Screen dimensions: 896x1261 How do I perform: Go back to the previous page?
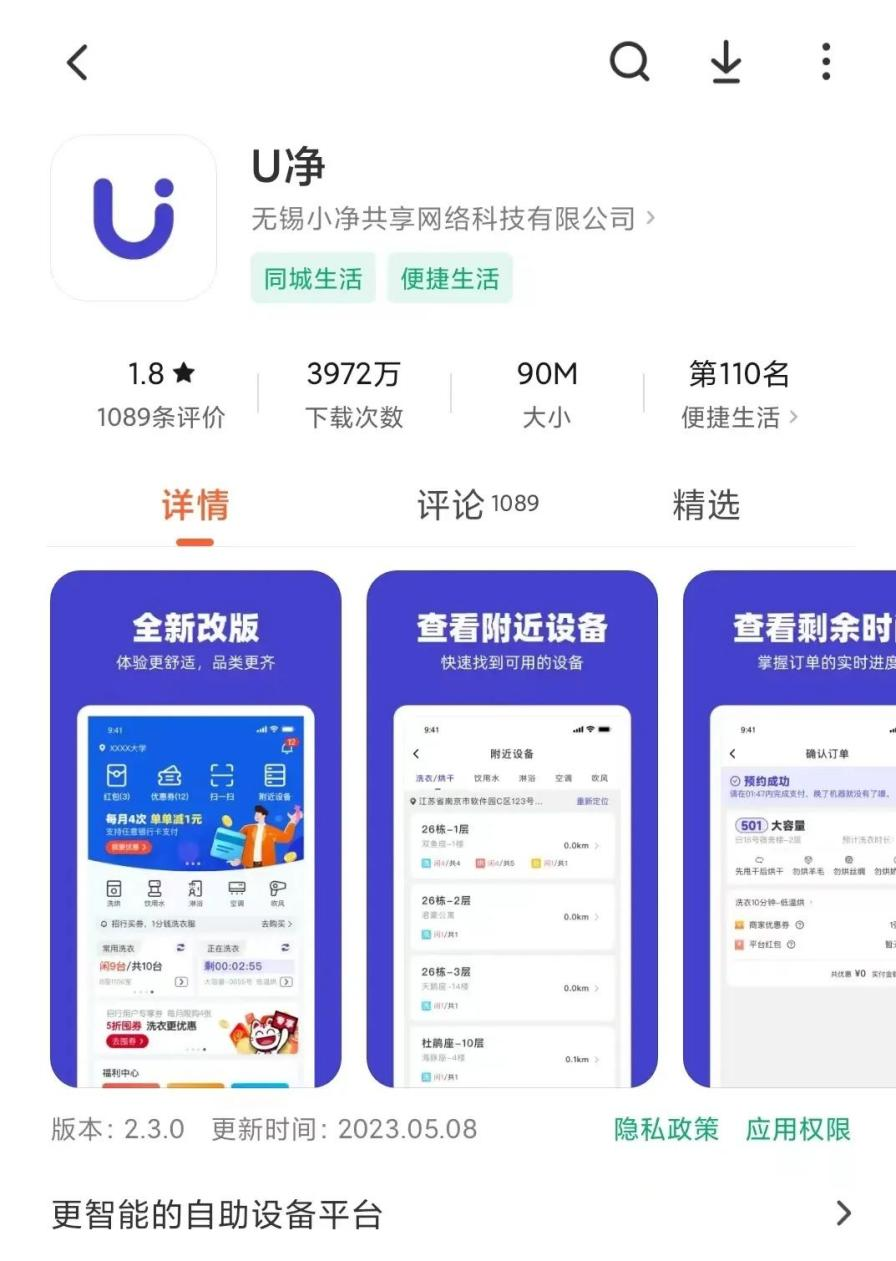tap(77, 62)
